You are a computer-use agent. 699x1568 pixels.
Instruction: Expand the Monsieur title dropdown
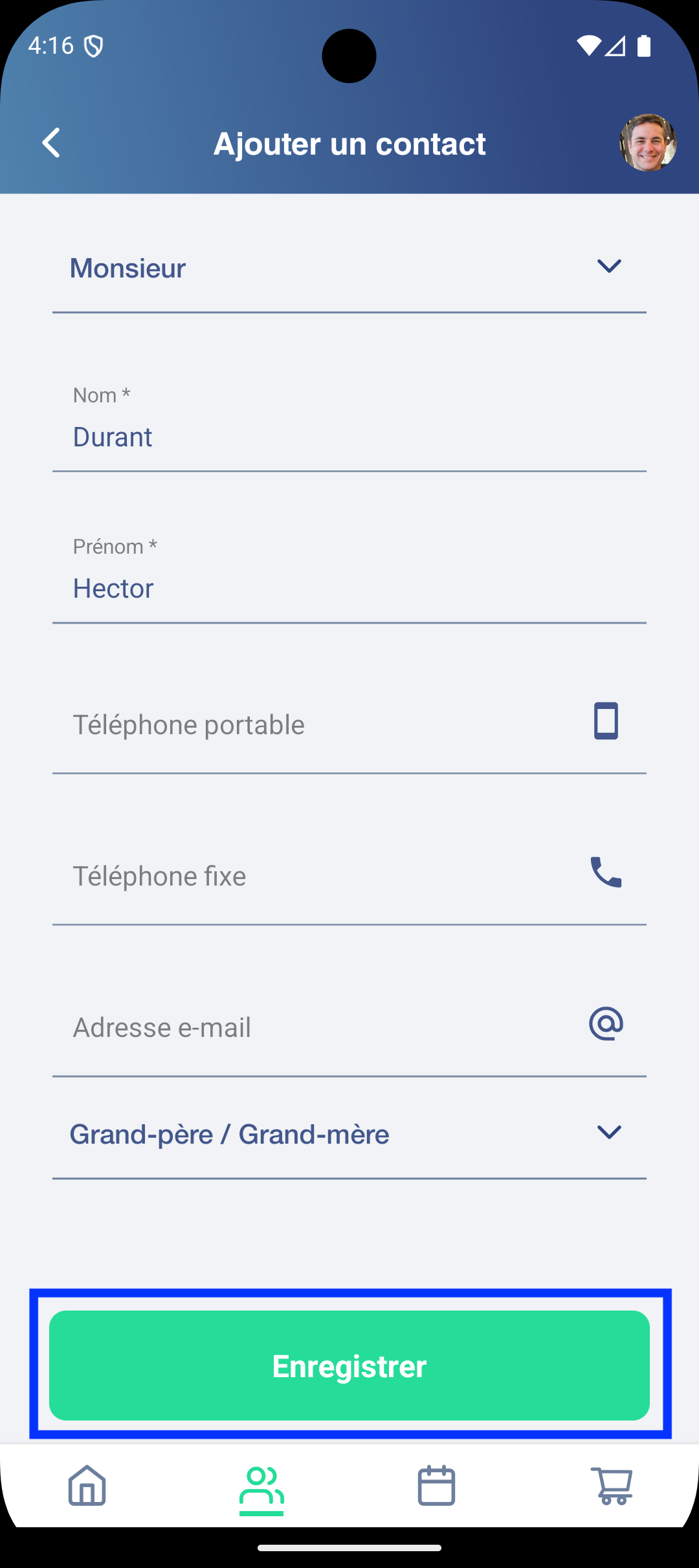[349, 268]
